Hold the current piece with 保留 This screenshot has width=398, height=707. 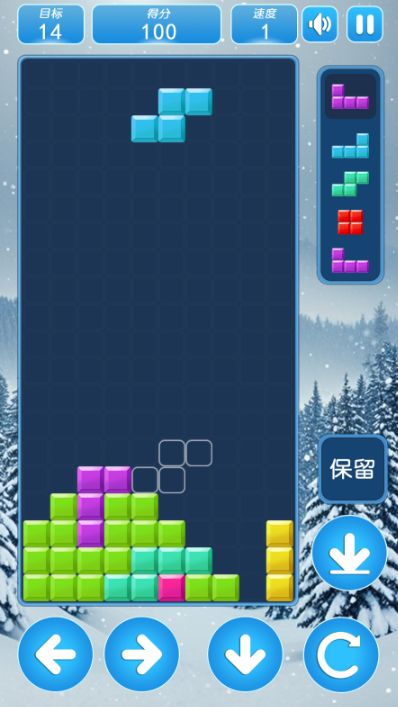point(353,469)
